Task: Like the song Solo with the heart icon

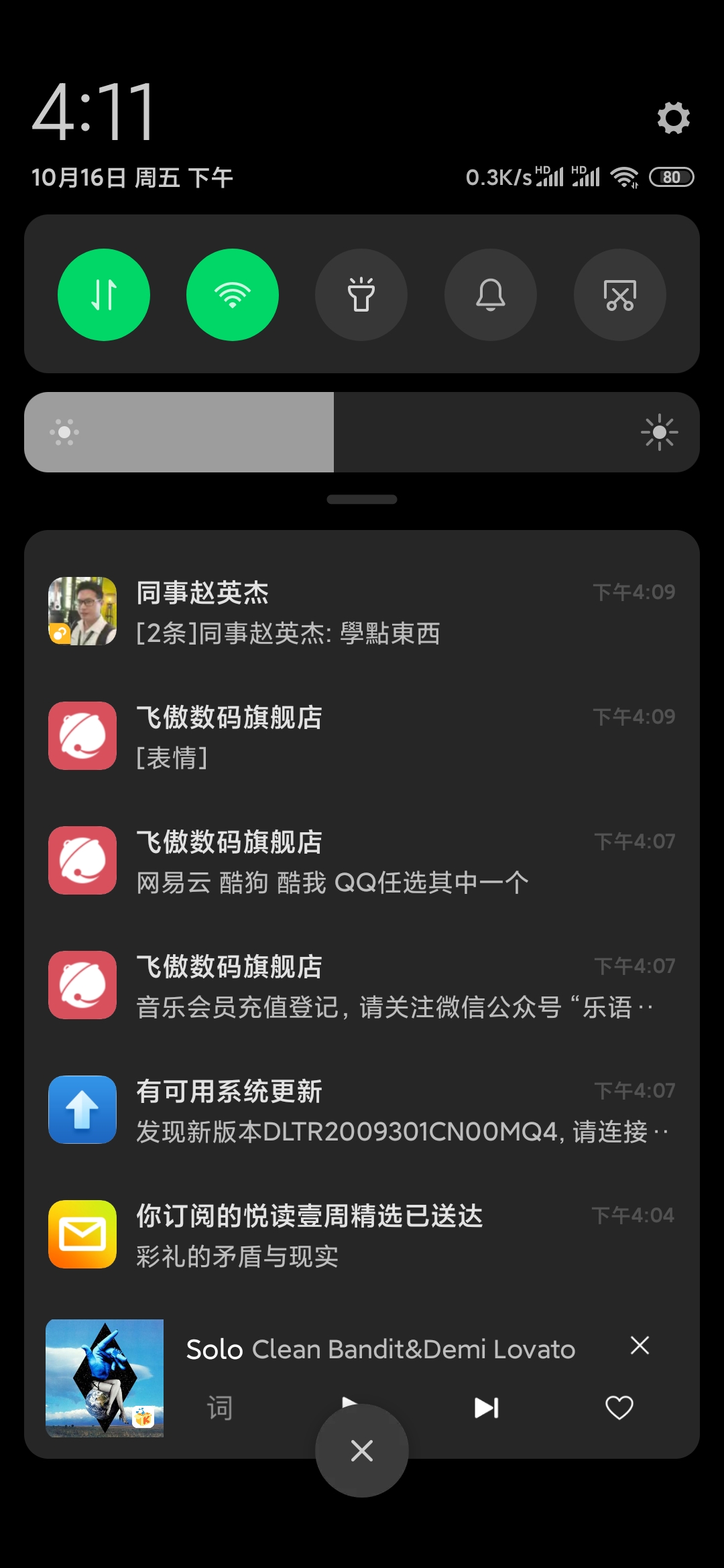Action: [619, 1408]
